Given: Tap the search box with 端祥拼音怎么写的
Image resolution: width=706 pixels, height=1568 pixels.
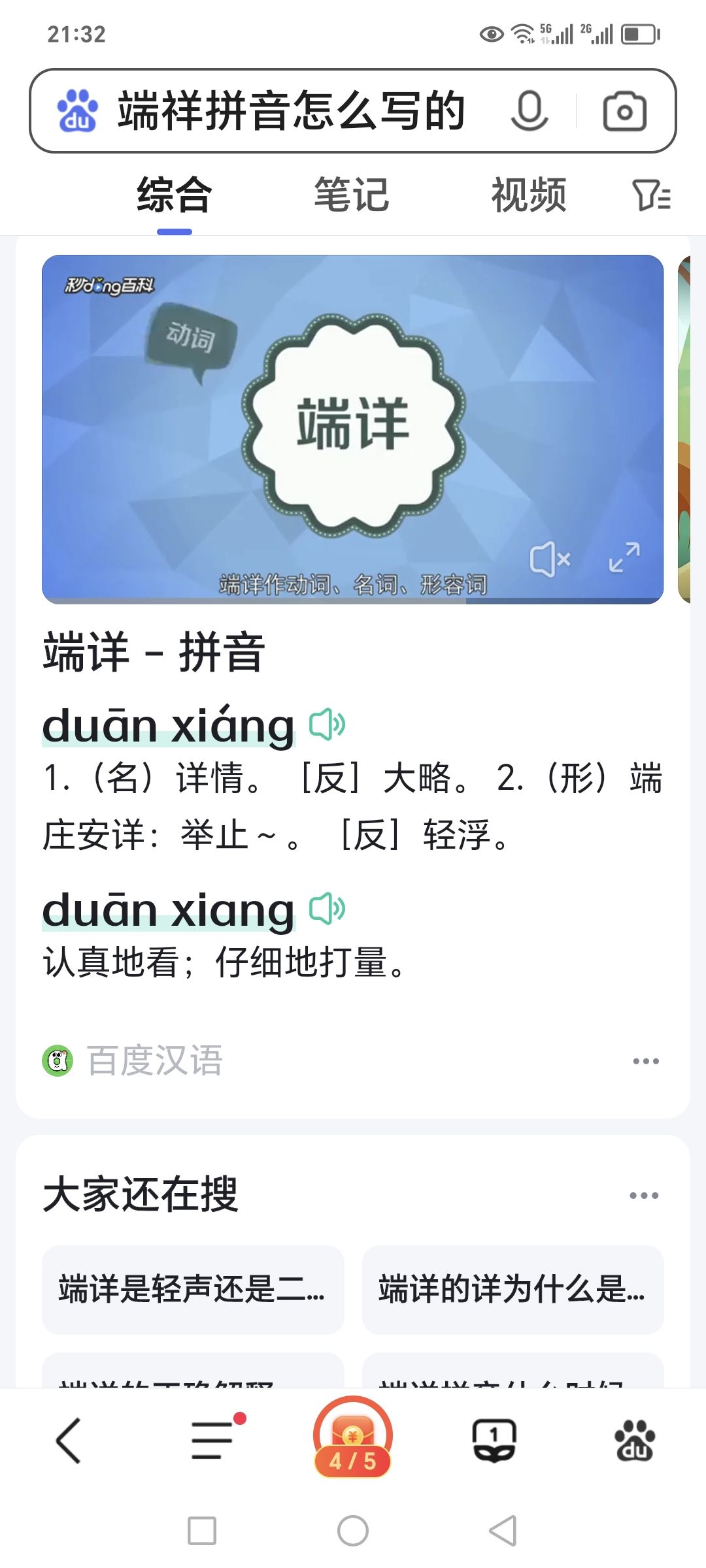Looking at the screenshot, I should tap(291, 111).
